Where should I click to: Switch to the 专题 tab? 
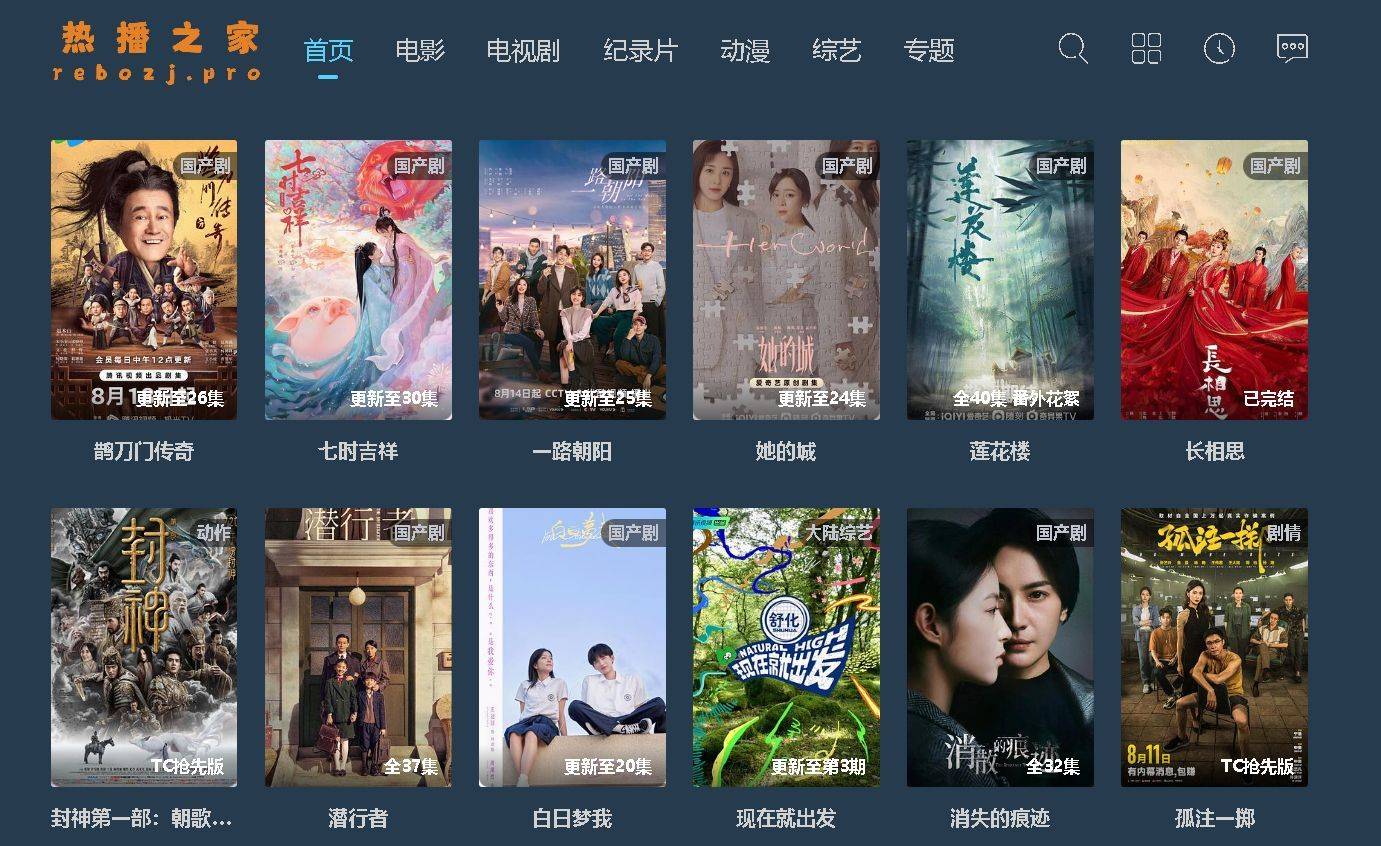click(929, 50)
